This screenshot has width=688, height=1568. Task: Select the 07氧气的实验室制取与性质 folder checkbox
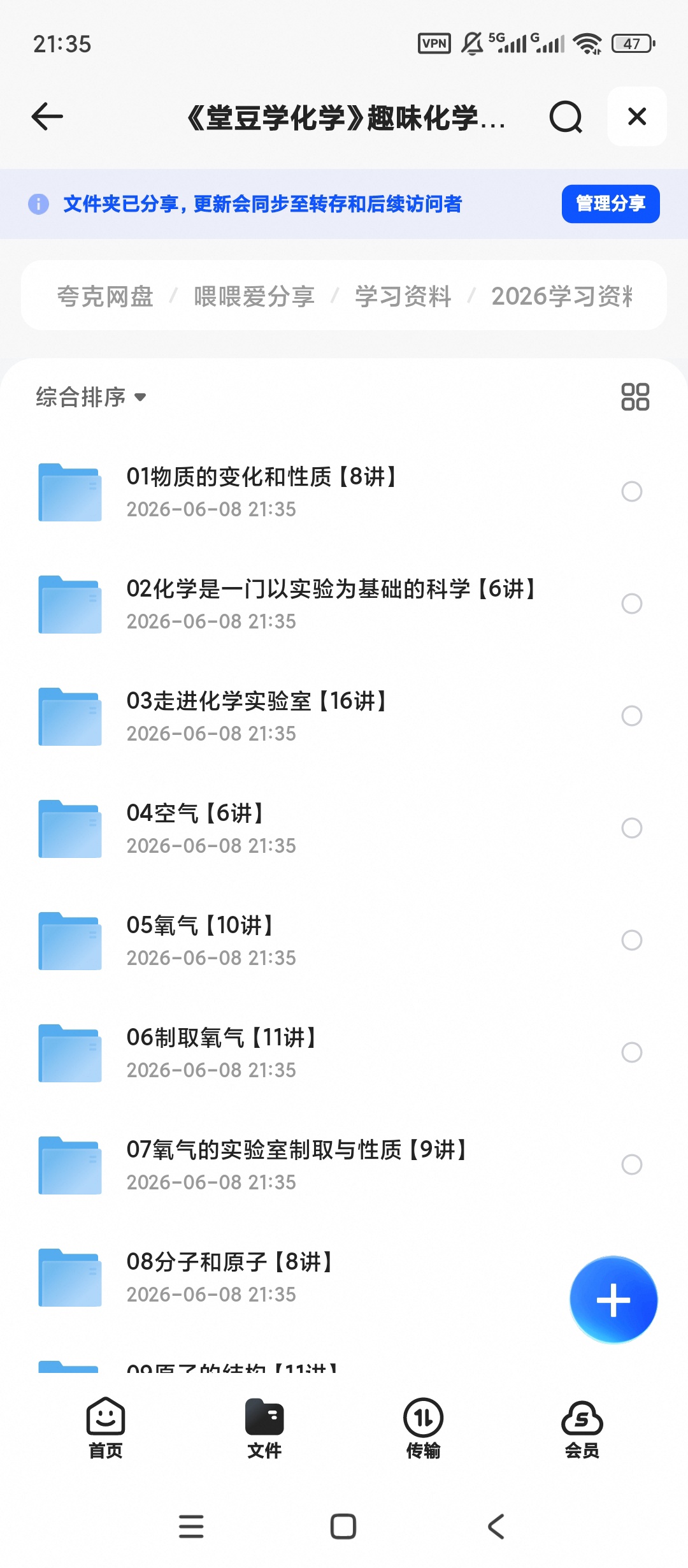tap(631, 1165)
